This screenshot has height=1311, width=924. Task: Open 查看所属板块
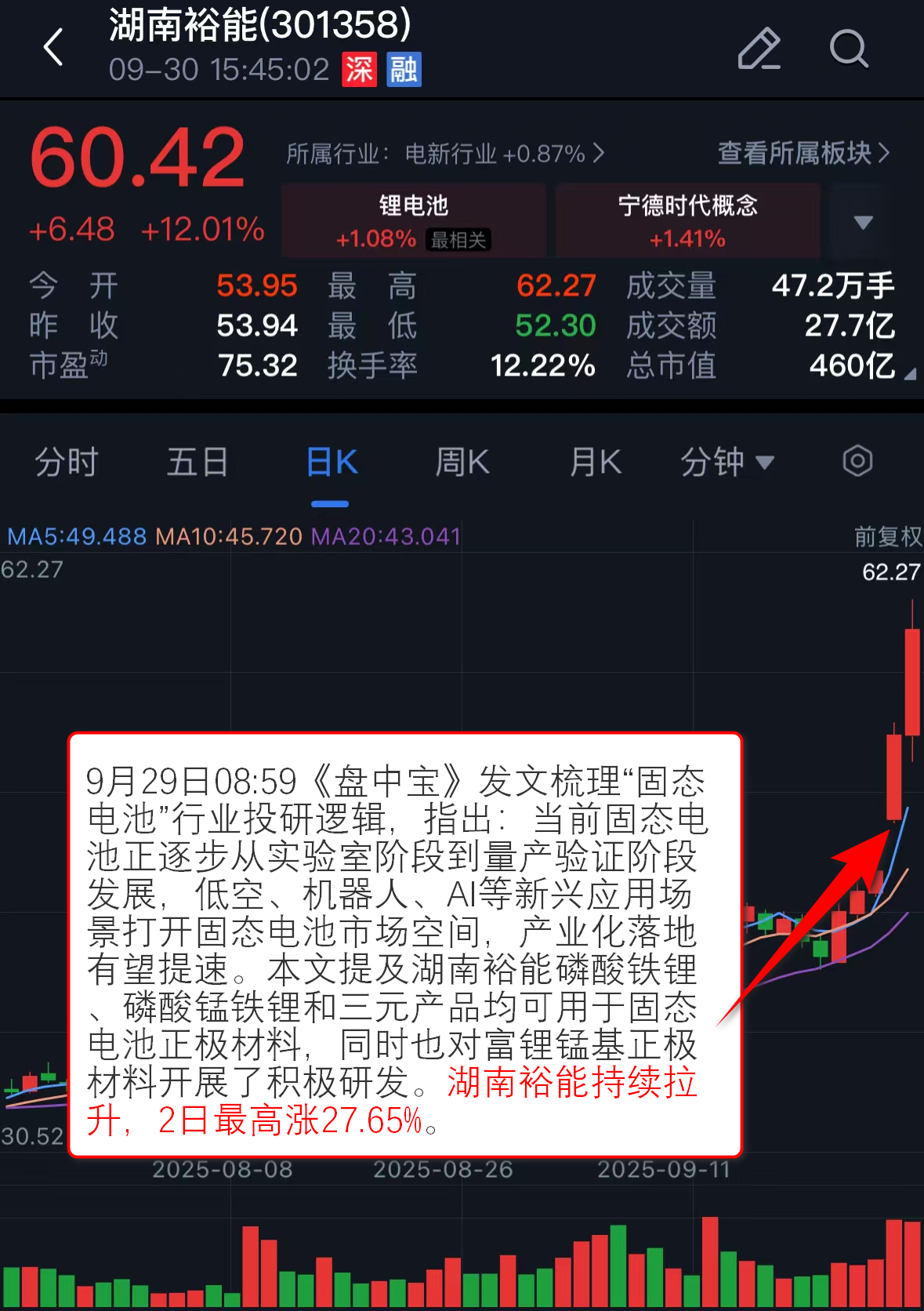[803, 153]
